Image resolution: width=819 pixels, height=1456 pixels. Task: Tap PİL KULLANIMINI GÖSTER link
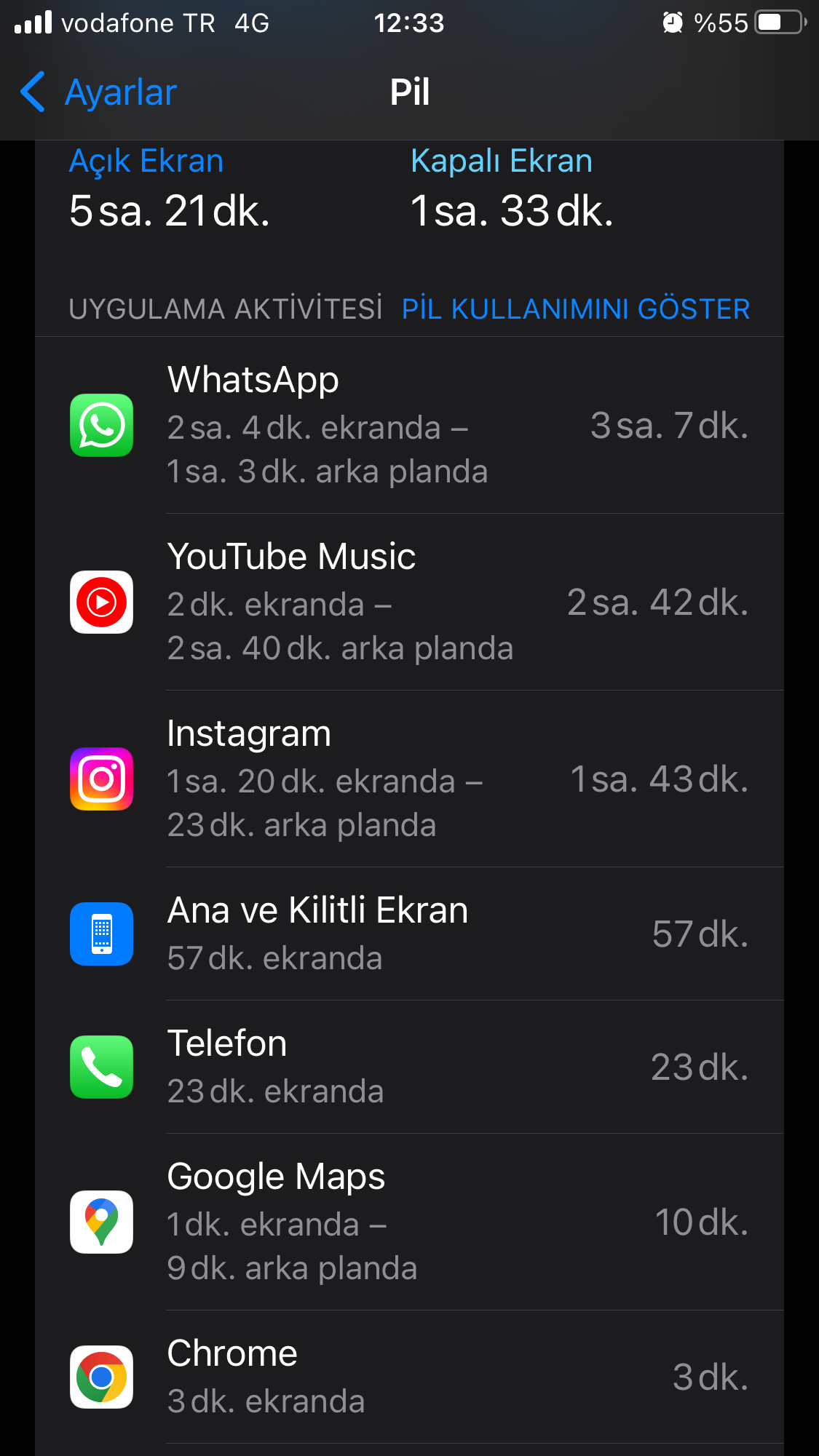tap(575, 309)
